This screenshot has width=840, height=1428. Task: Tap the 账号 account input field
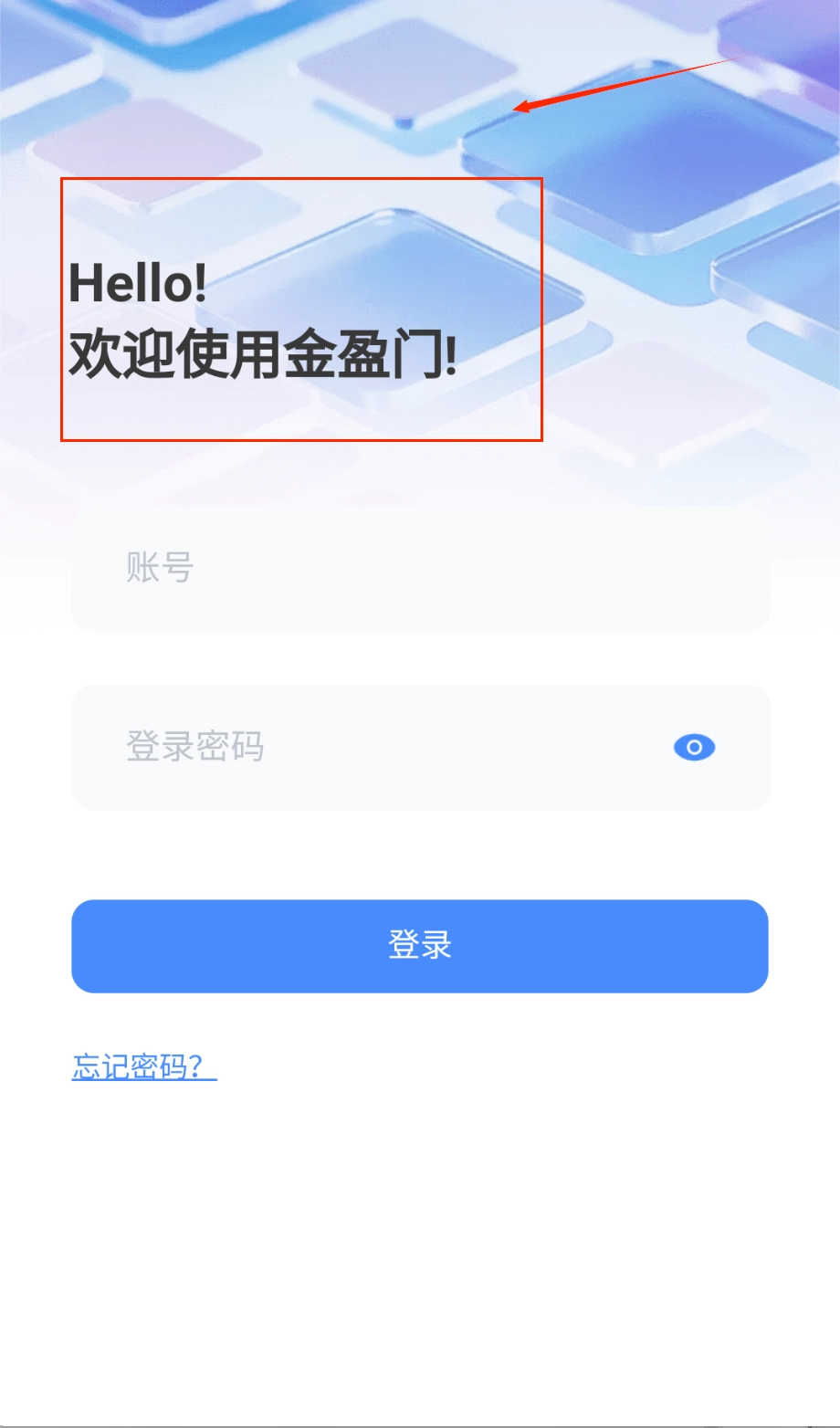pyautogui.click(x=420, y=569)
